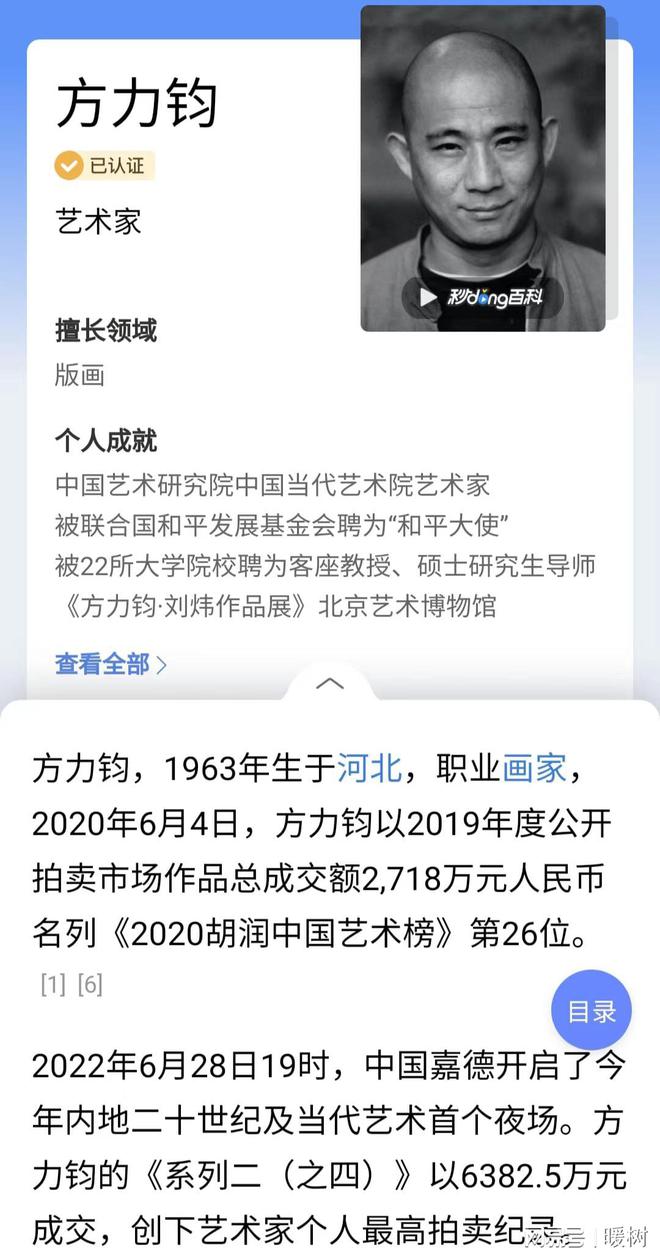Screen dimensions: 660x1258
Task: Open the 画家 link
Action: pyautogui.click(x=534, y=768)
